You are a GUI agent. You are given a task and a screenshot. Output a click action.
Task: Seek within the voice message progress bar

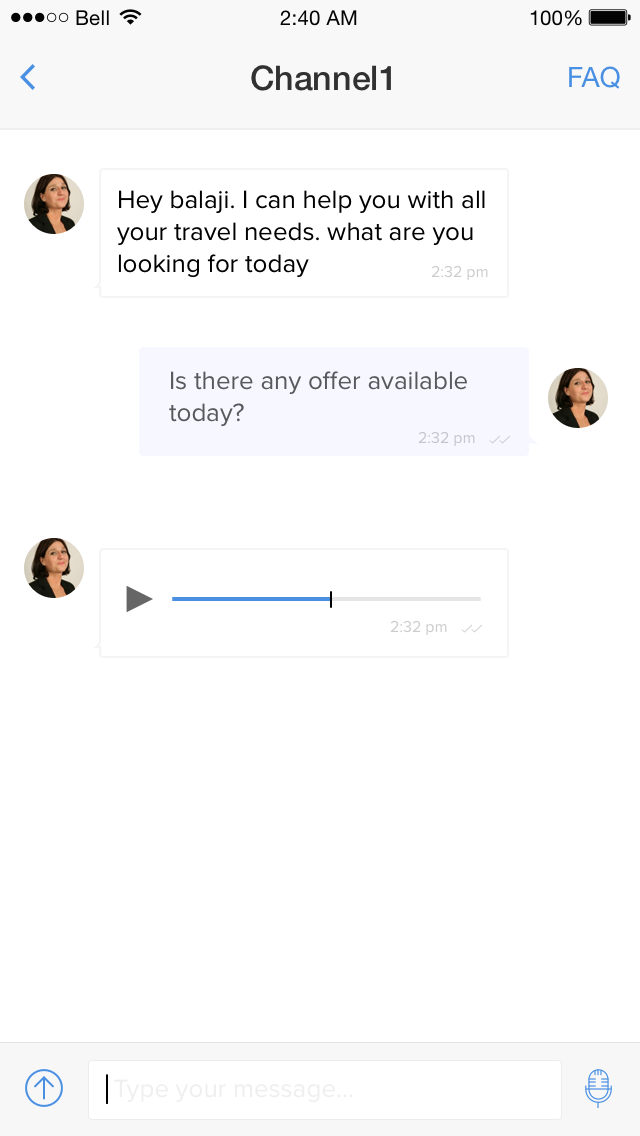[326, 599]
